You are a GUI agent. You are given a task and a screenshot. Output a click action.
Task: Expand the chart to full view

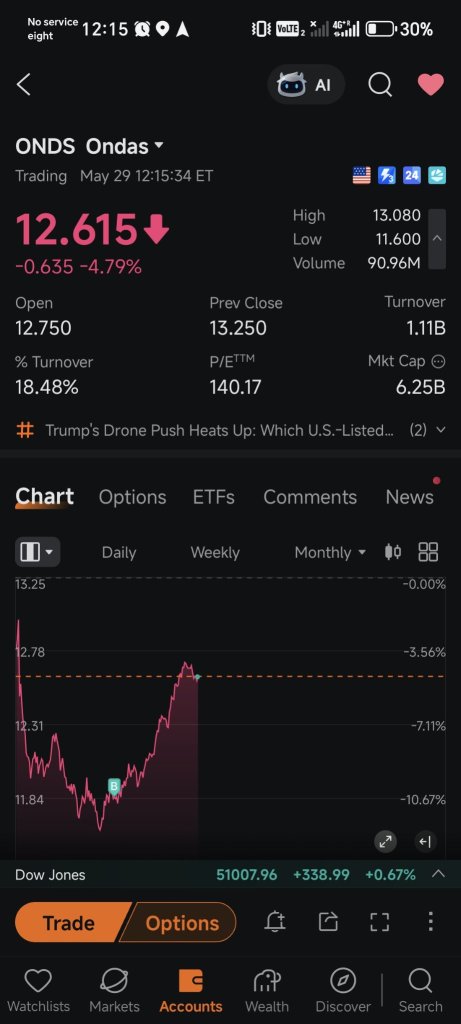[386, 842]
